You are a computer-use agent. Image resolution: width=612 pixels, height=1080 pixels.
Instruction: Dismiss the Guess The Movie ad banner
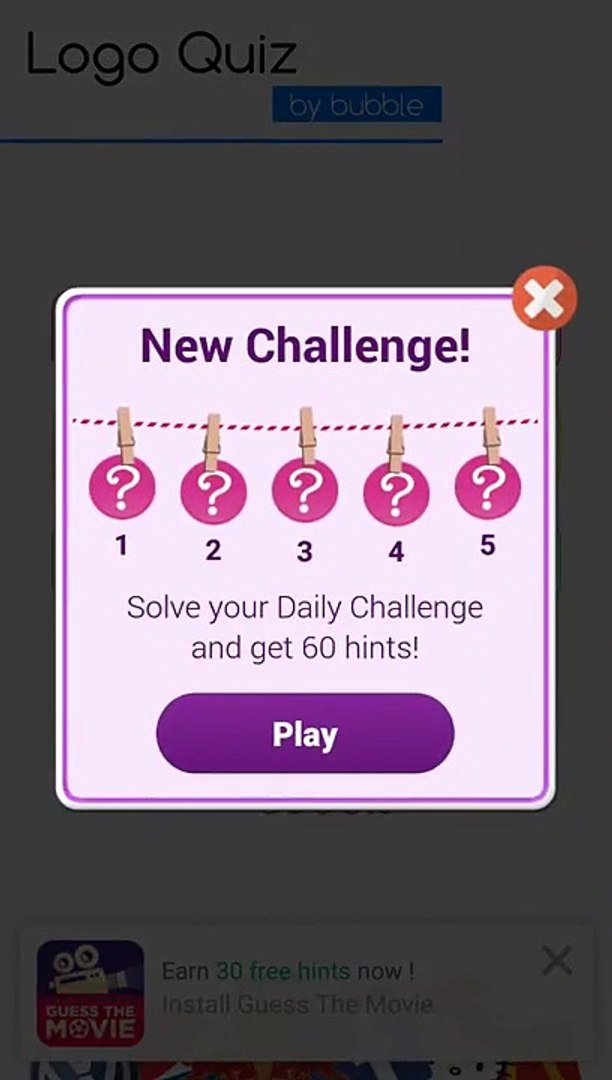tap(556, 962)
